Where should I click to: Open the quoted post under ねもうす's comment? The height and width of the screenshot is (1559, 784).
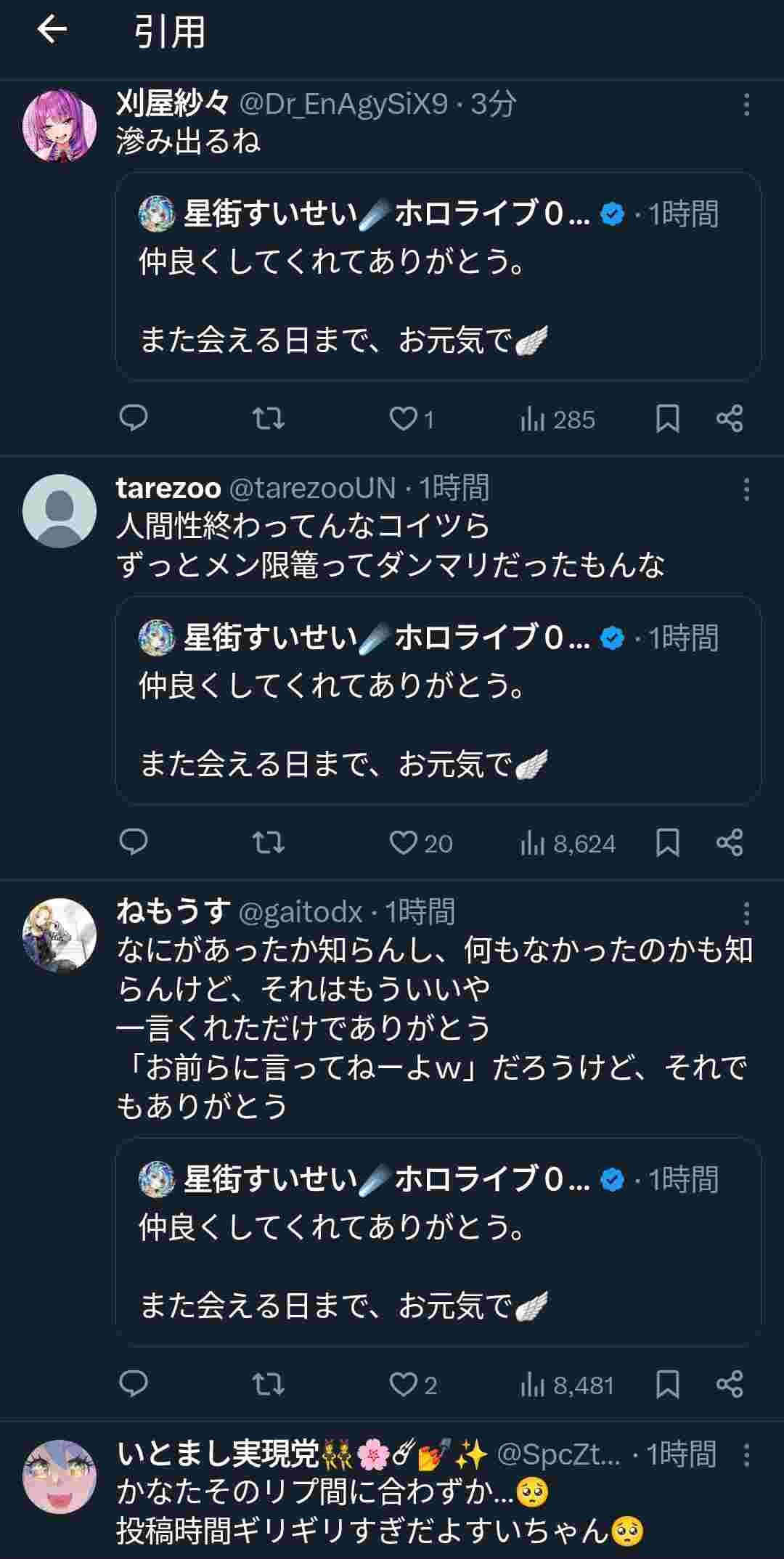point(438,1242)
